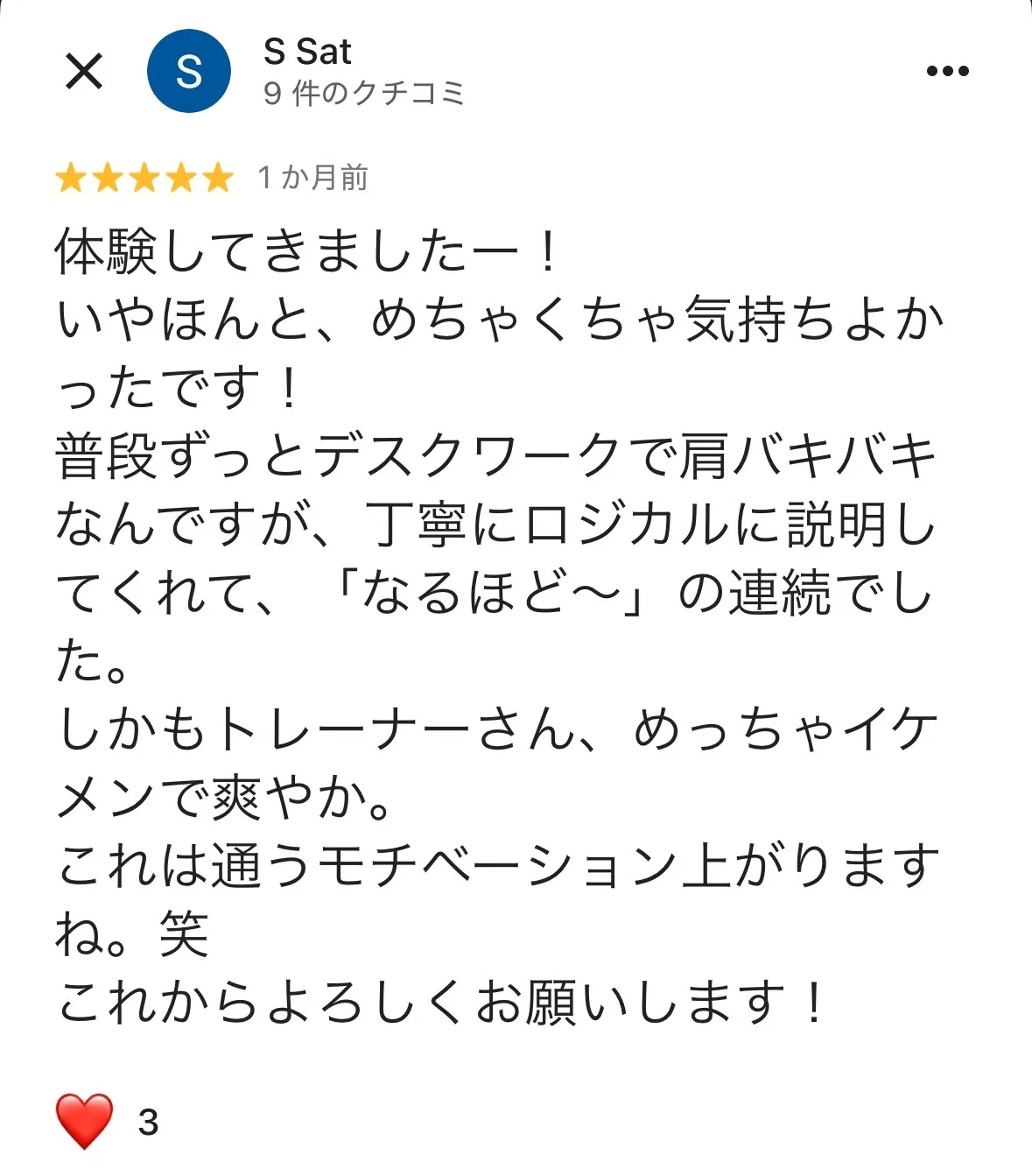Open the three-dot overflow menu
The image size is (1032, 1176).
[947, 71]
